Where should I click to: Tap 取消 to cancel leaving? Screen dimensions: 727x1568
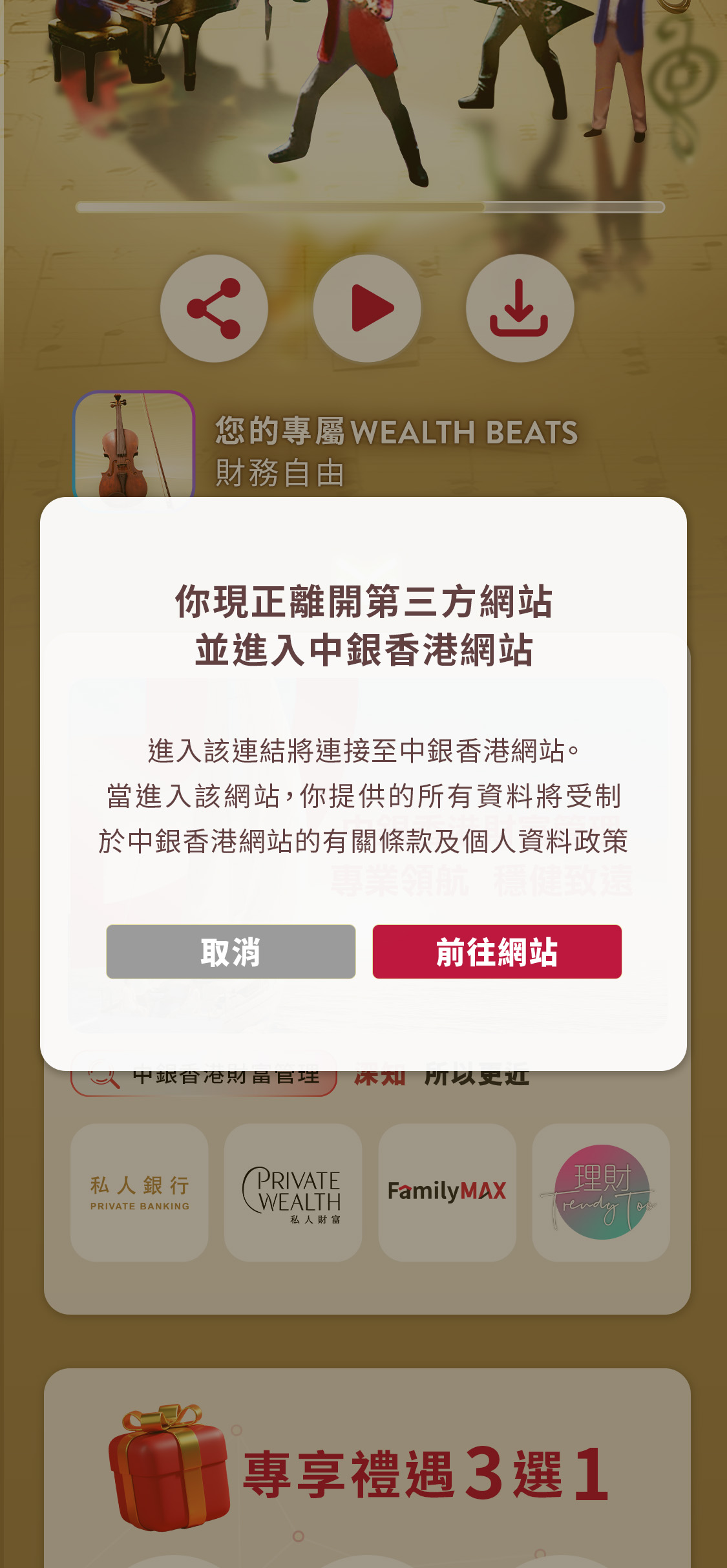coord(231,951)
